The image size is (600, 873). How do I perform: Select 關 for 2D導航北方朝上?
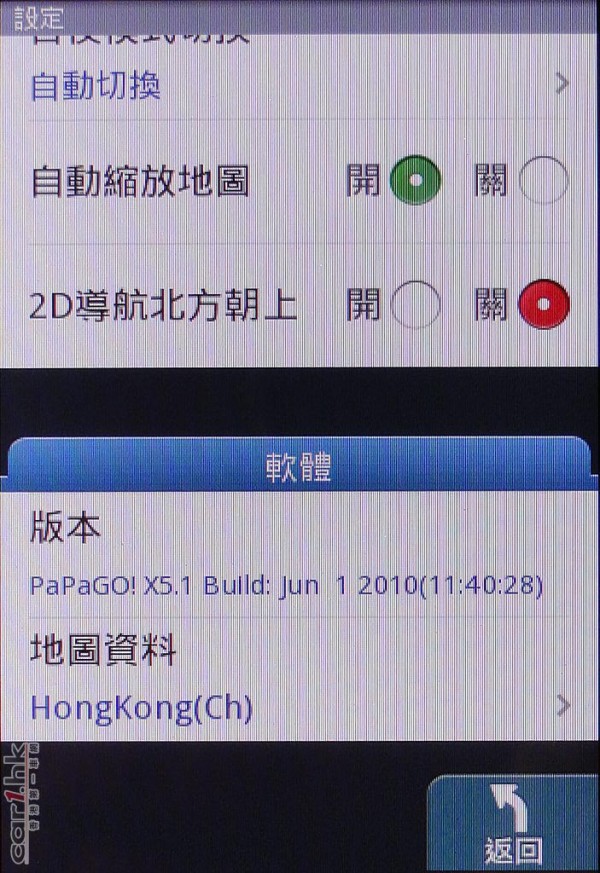tap(544, 306)
